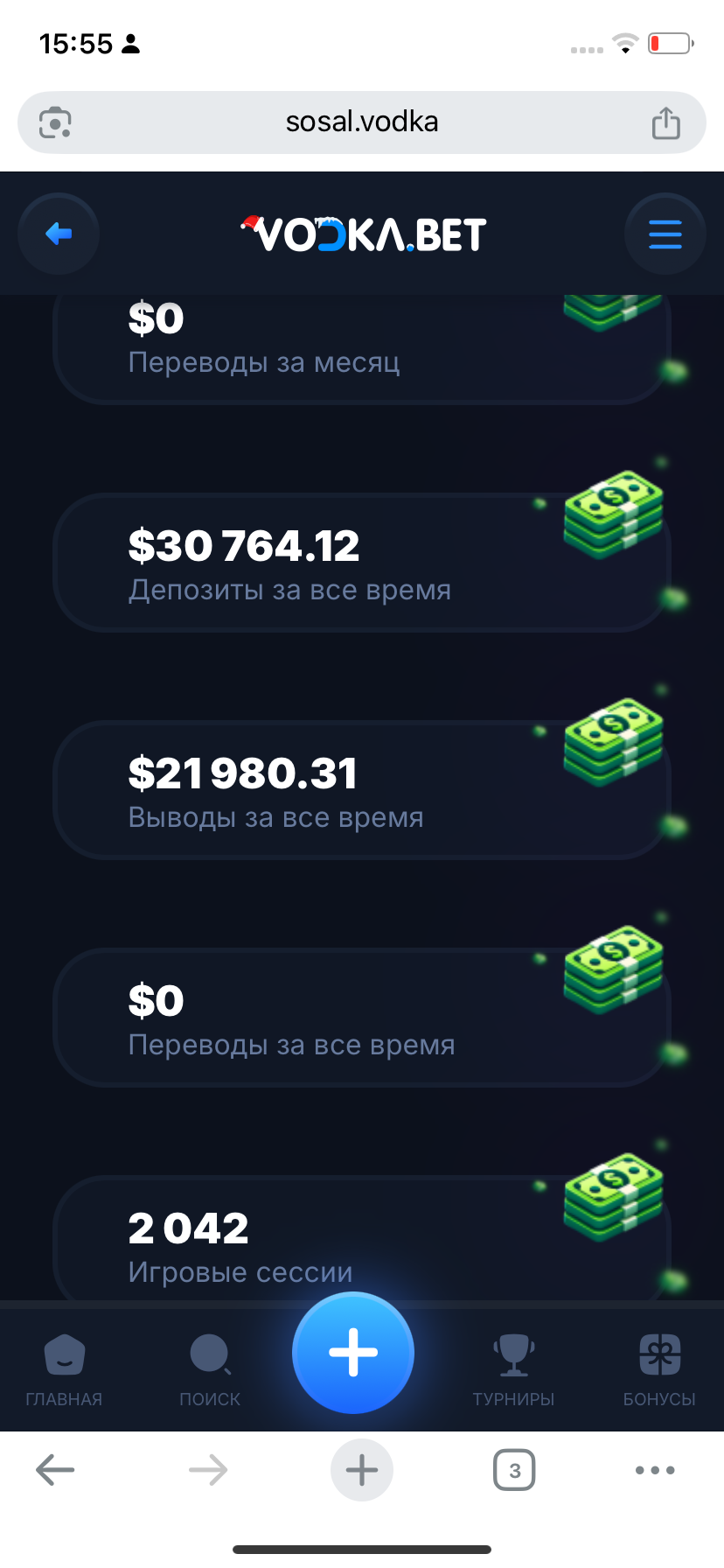Open the browser more options menu
Image resolution: width=724 pixels, height=1568 pixels.
tap(655, 1470)
